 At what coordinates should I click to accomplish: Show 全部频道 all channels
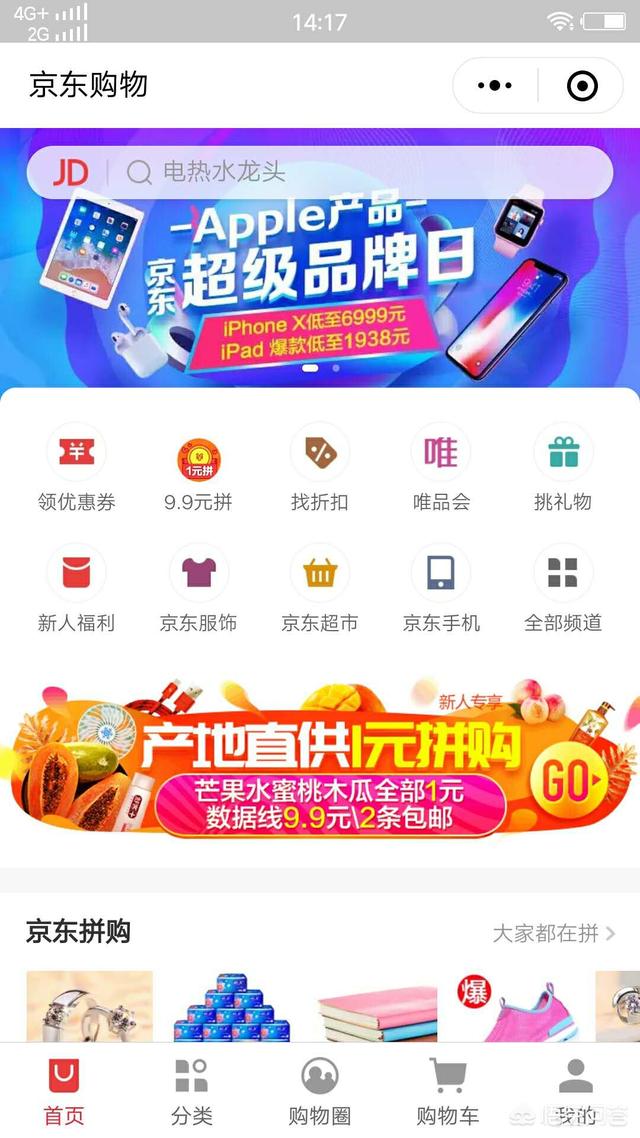[x=563, y=589]
